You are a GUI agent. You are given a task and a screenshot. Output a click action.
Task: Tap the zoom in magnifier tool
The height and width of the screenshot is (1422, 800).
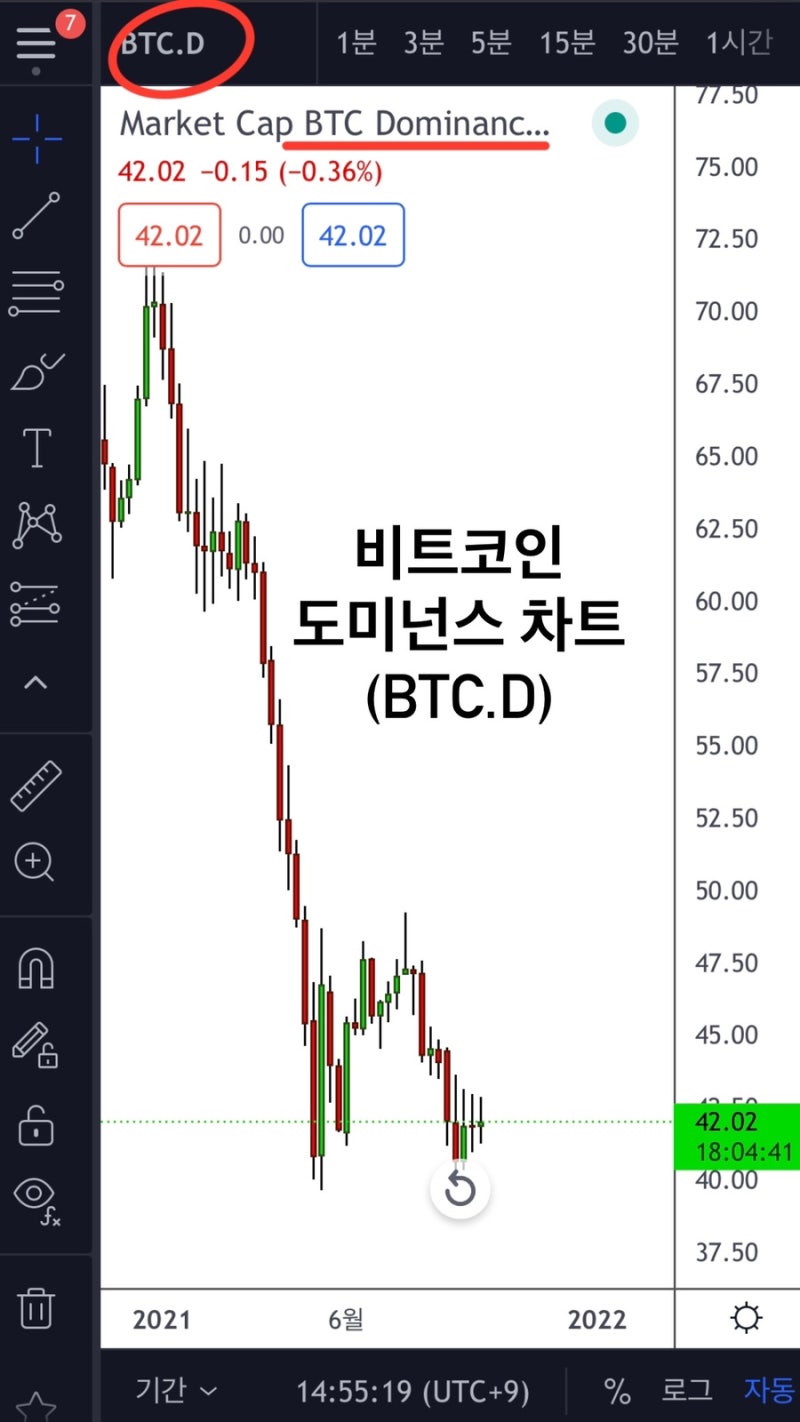(35, 862)
